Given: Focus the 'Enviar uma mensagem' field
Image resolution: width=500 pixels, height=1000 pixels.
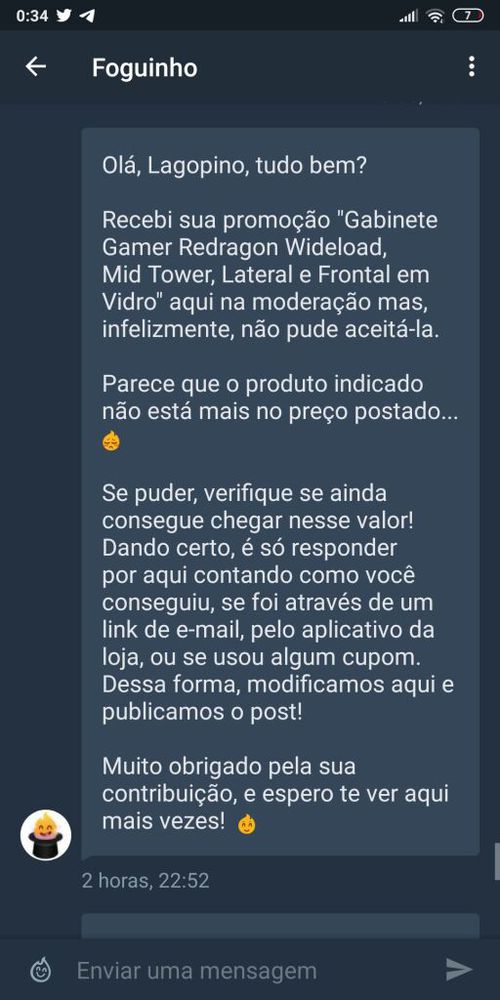Looking at the screenshot, I should pyautogui.click(x=249, y=971).
